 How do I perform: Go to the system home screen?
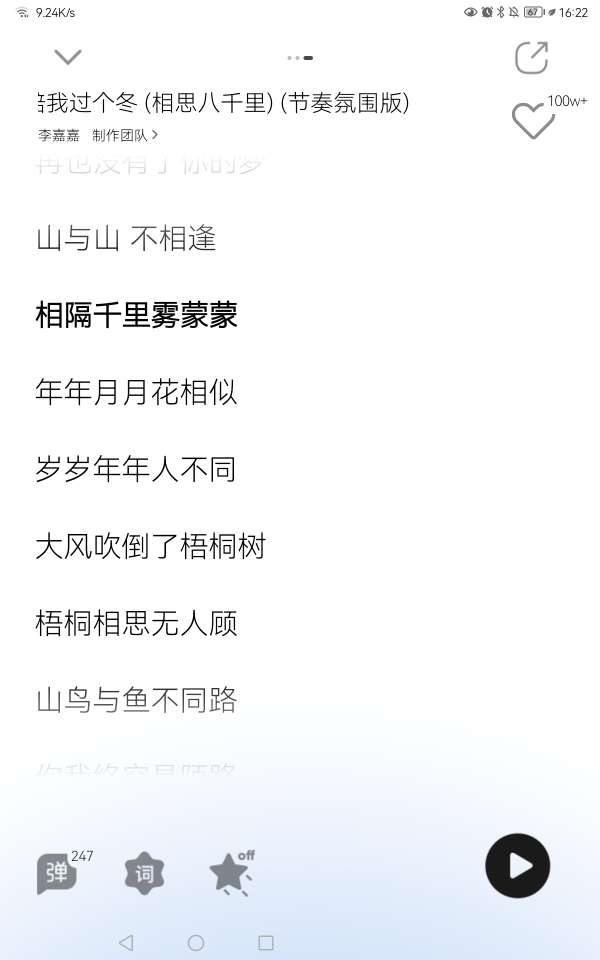point(196,942)
